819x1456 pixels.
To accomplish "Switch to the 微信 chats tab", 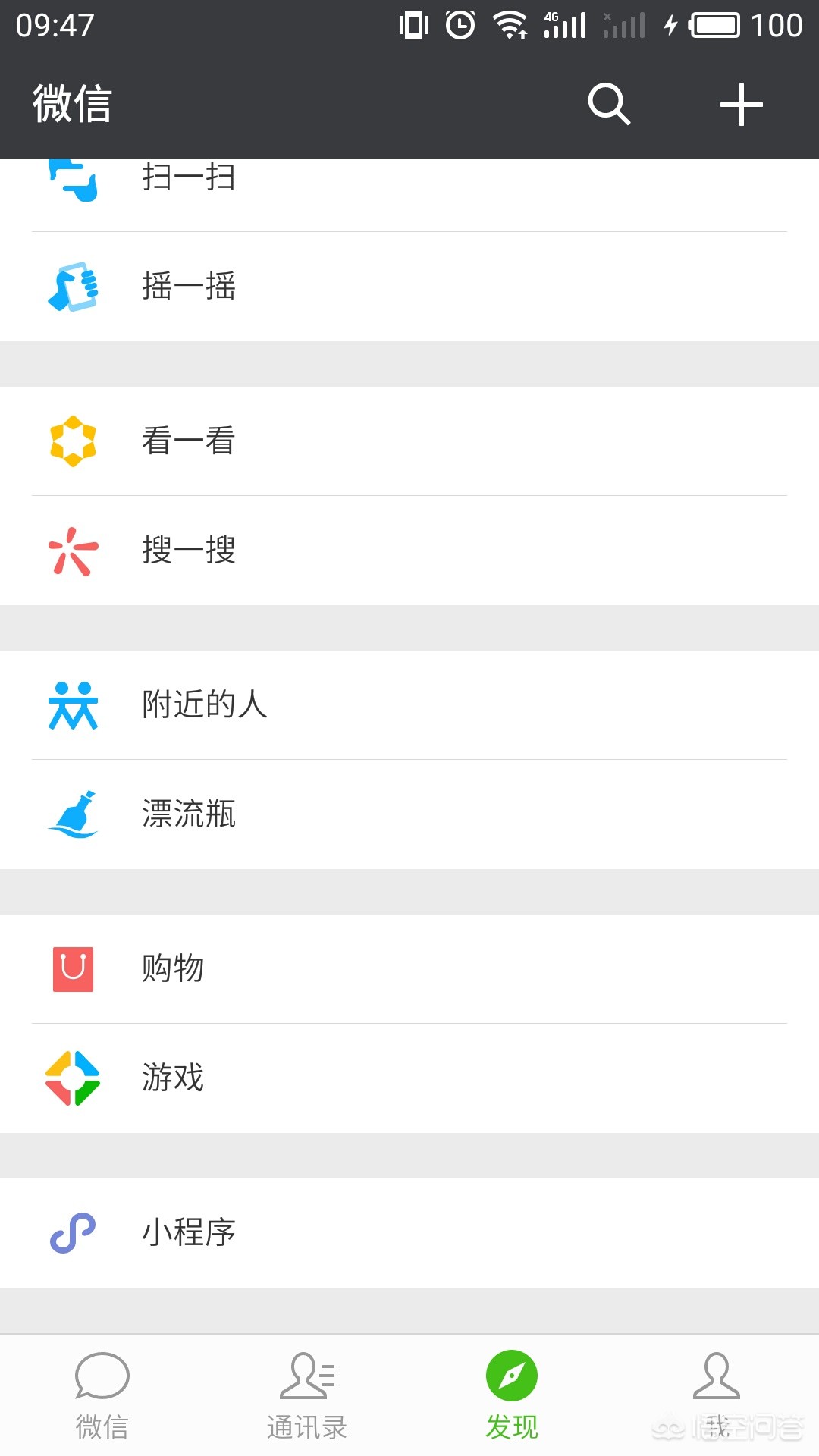I will coord(102,1395).
